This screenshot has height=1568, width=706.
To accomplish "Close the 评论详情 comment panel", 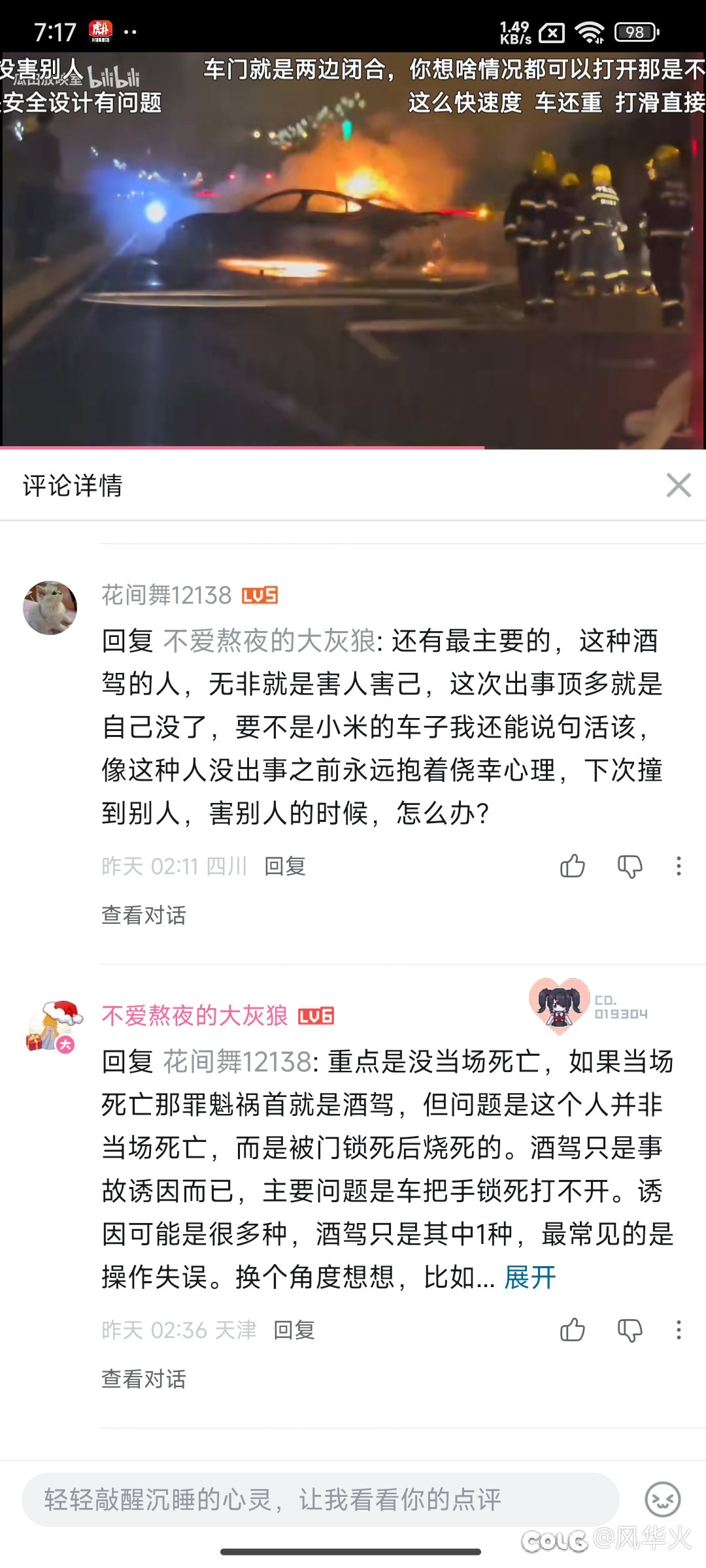I will click(679, 485).
